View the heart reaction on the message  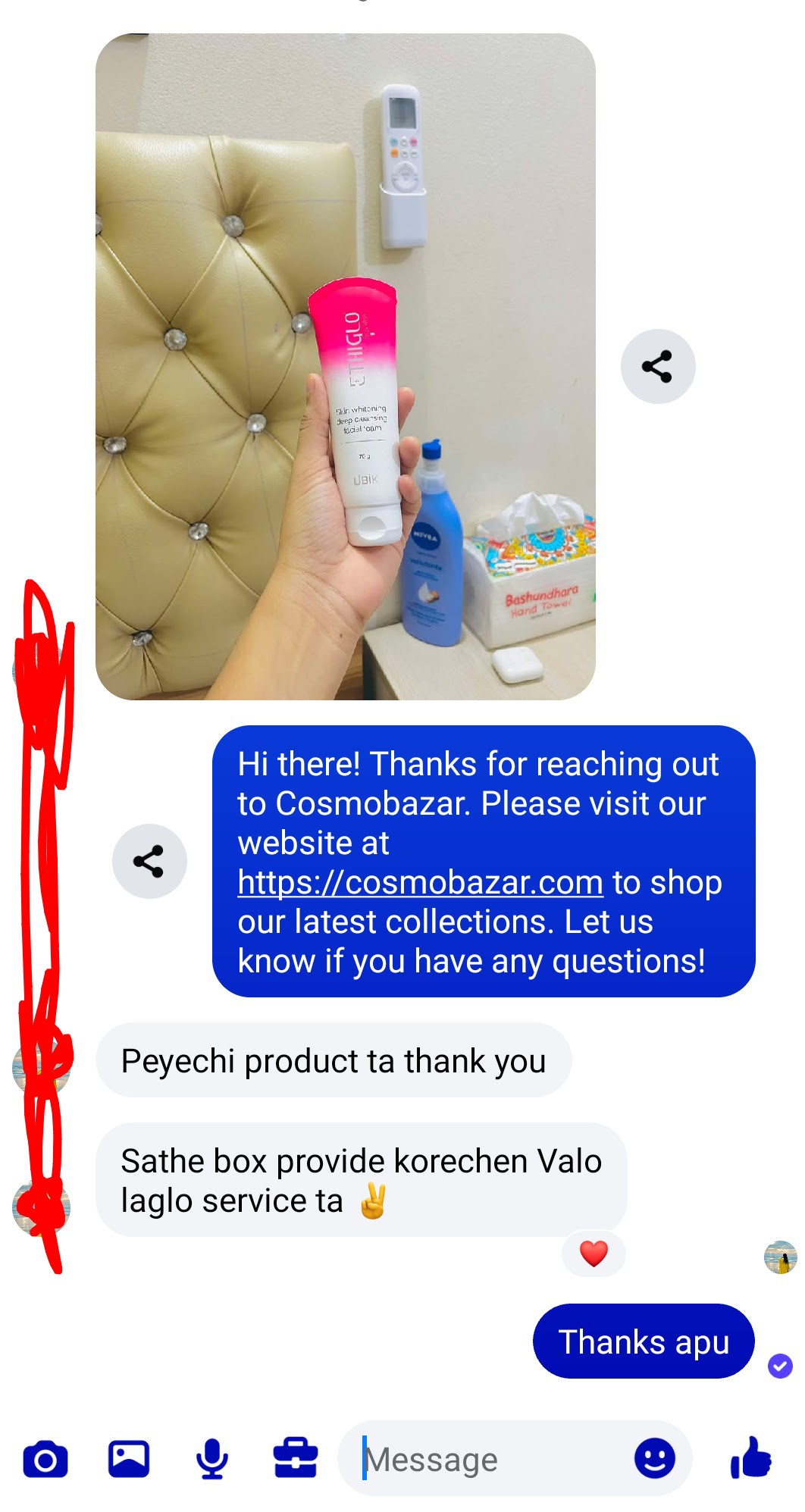[594, 1254]
